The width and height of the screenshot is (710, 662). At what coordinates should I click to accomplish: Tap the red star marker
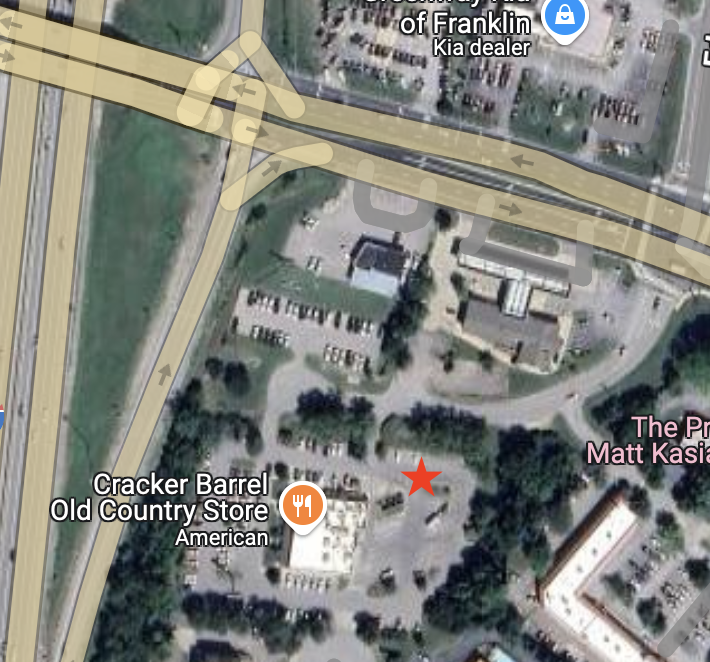tap(422, 478)
